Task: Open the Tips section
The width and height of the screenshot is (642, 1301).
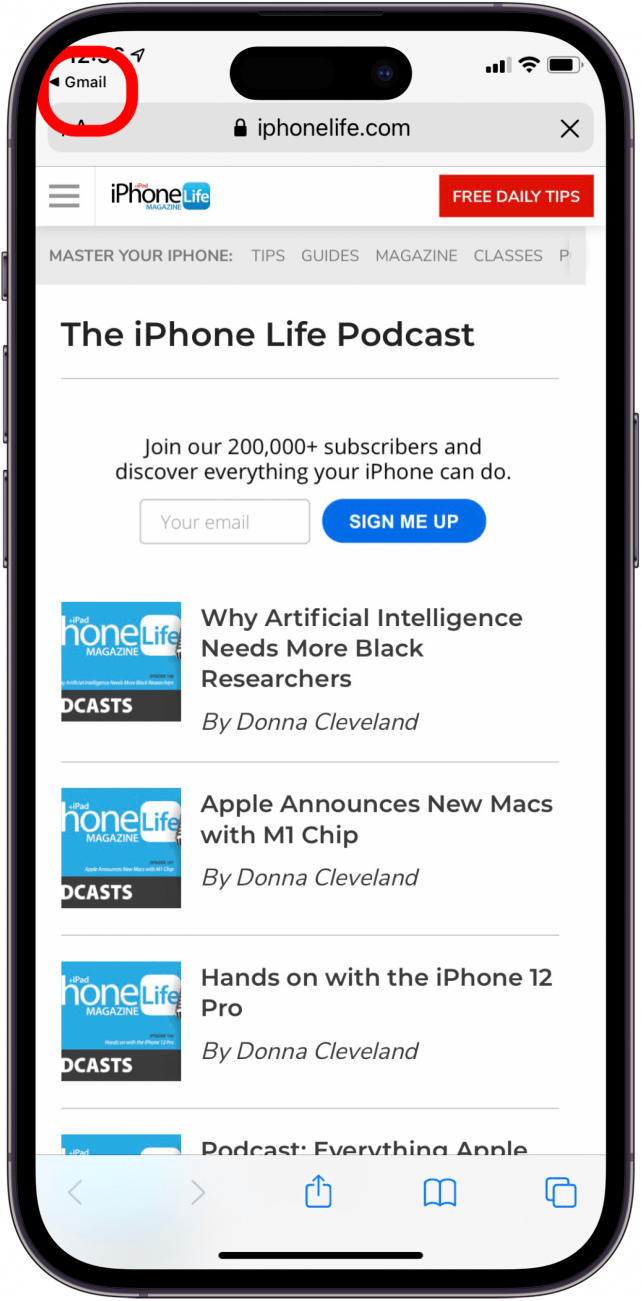Action: pyautogui.click(x=268, y=256)
